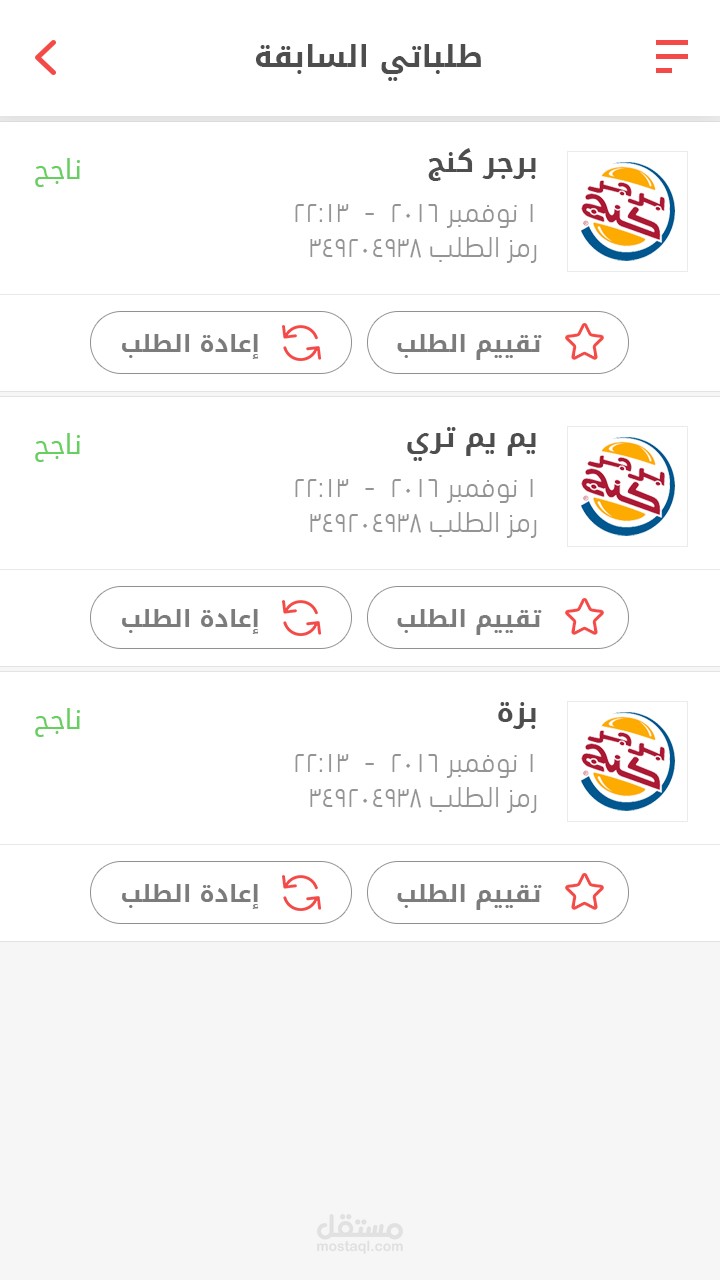Reorder the يم يم تري order
This screenshot has height=1280, width=720.
click(221, 618)
